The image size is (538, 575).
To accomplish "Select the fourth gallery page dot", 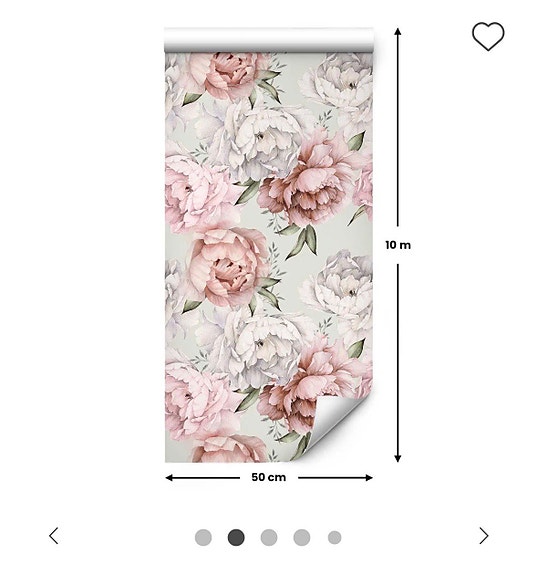I will 302,538.
